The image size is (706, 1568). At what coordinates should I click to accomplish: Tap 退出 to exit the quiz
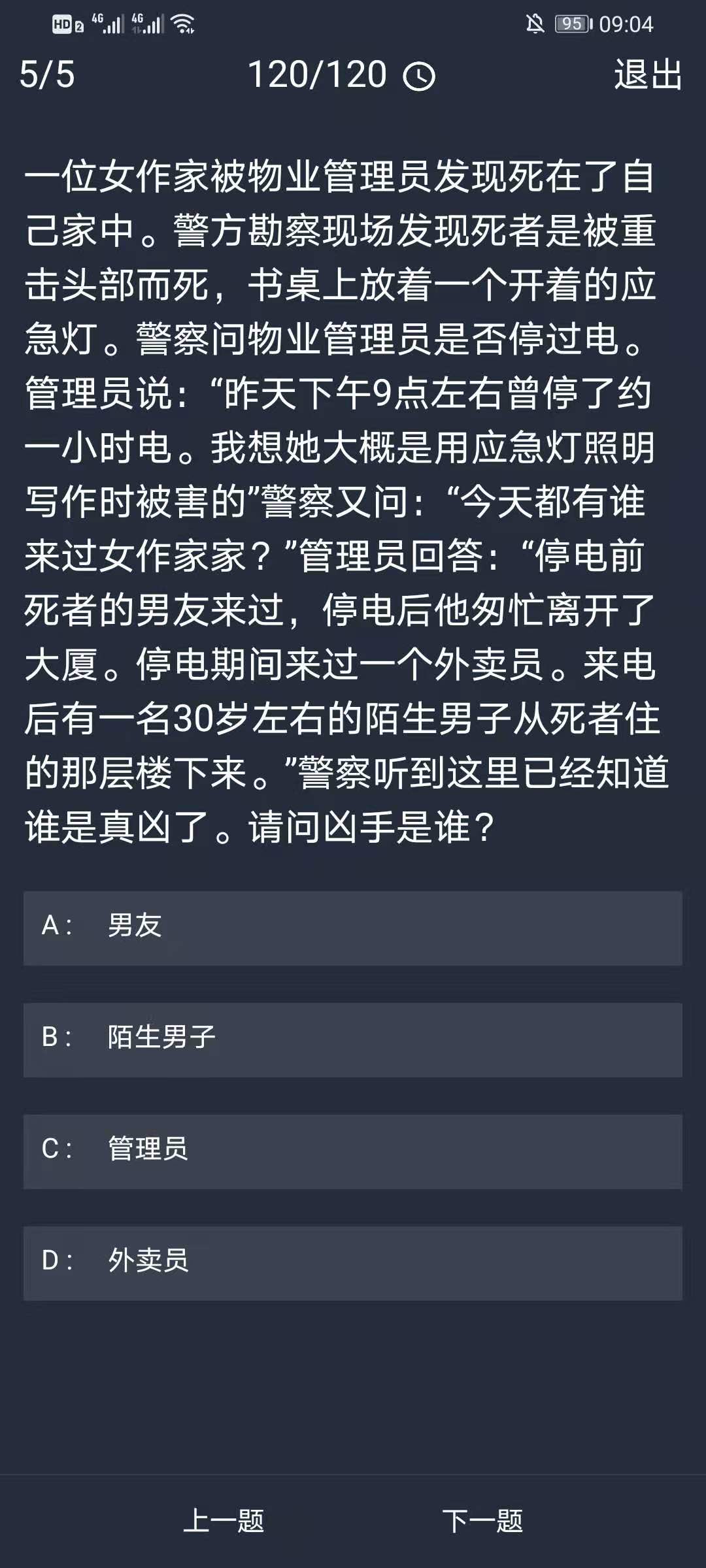click(x=647, y=74)
